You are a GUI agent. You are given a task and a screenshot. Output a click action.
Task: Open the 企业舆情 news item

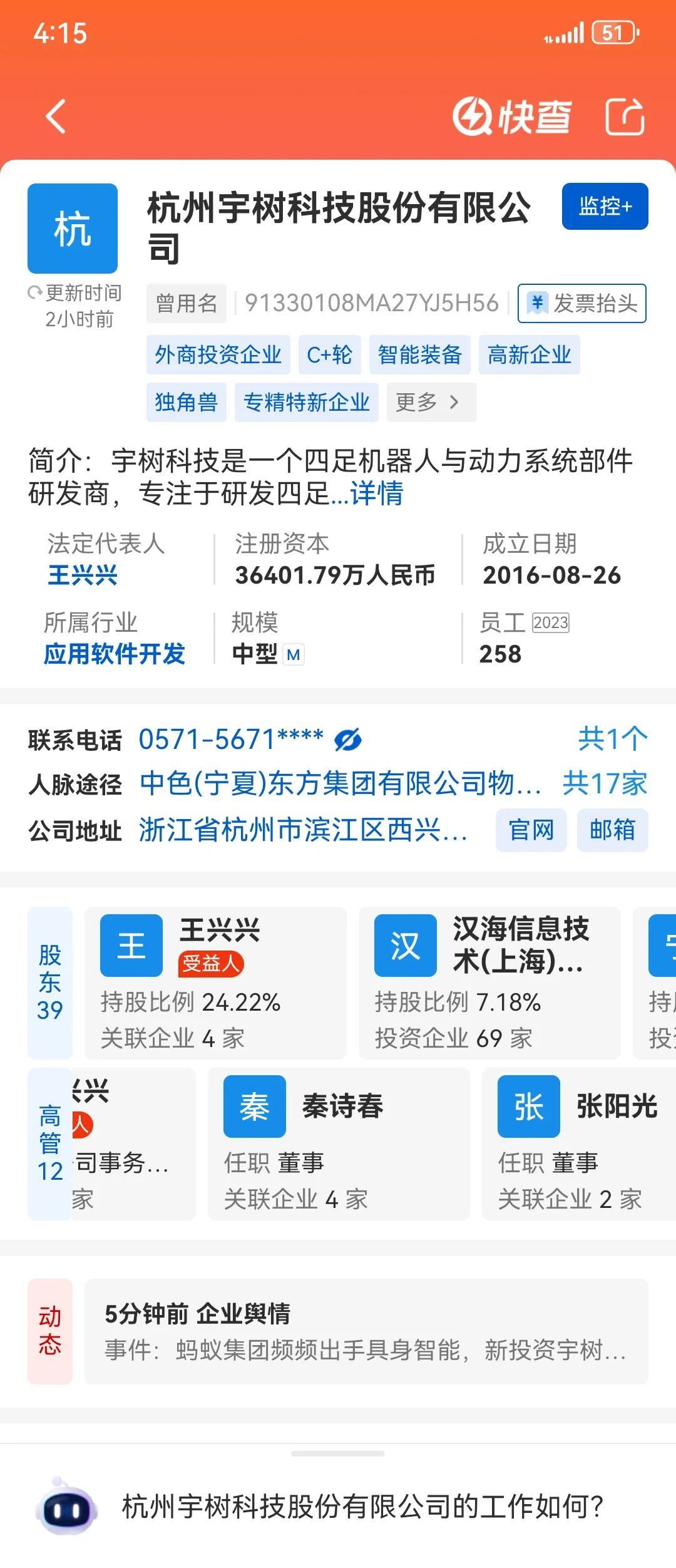point(366,1332)
